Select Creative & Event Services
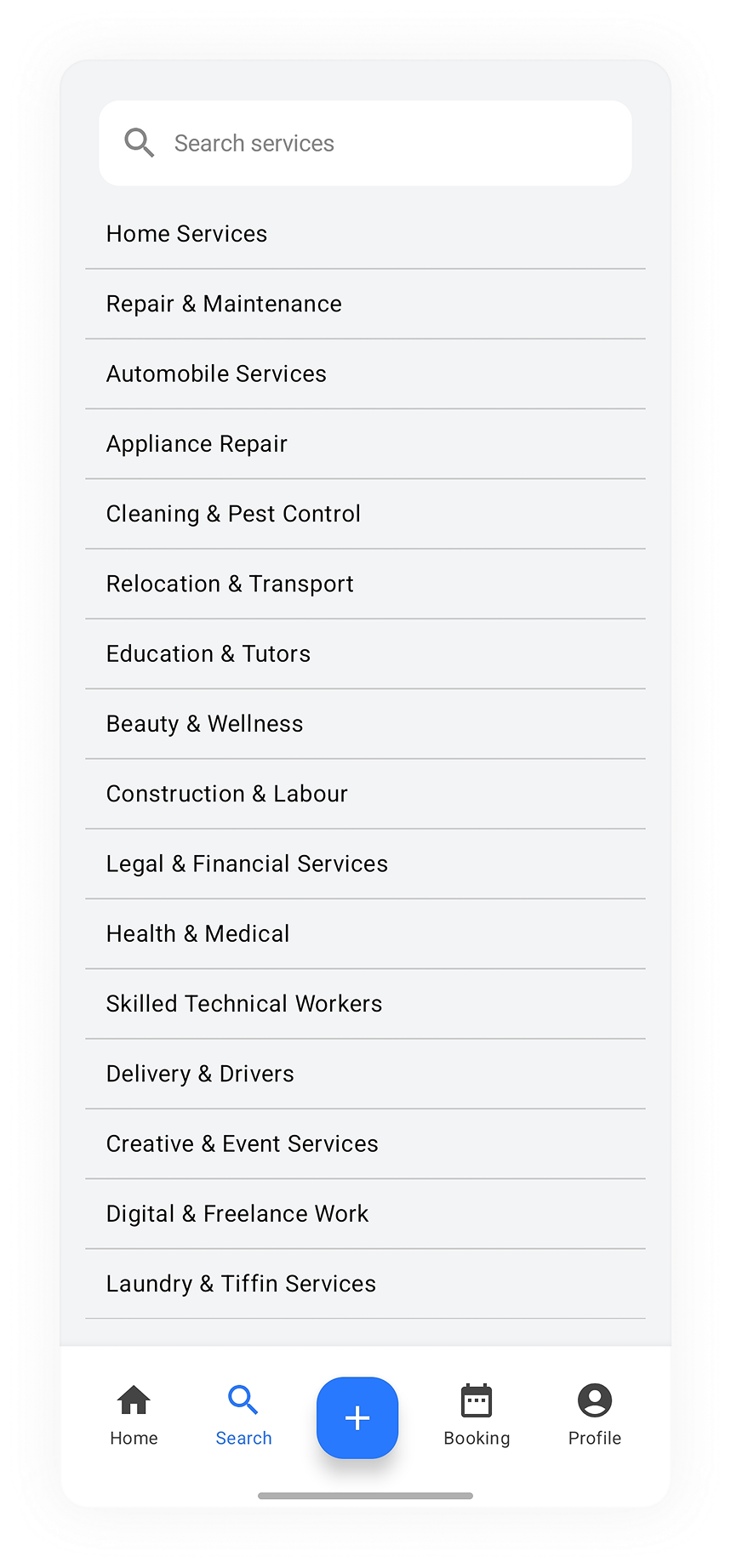 coord(242,1143)
